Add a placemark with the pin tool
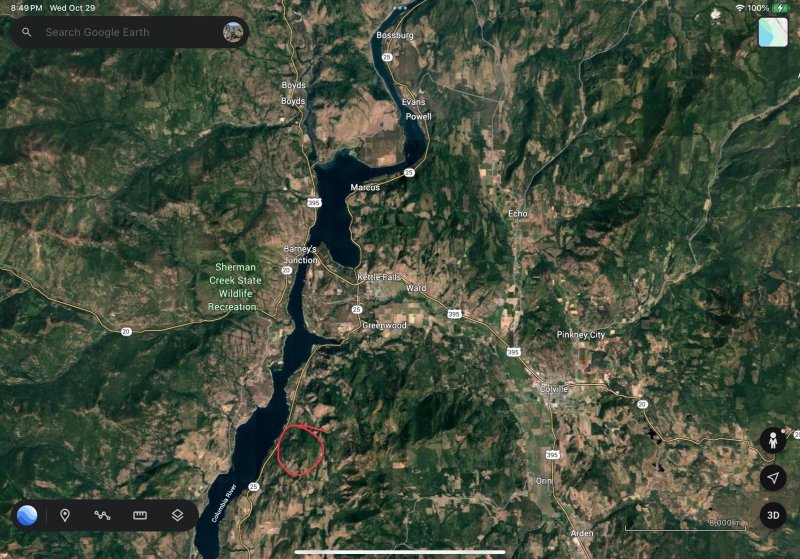 65,515
